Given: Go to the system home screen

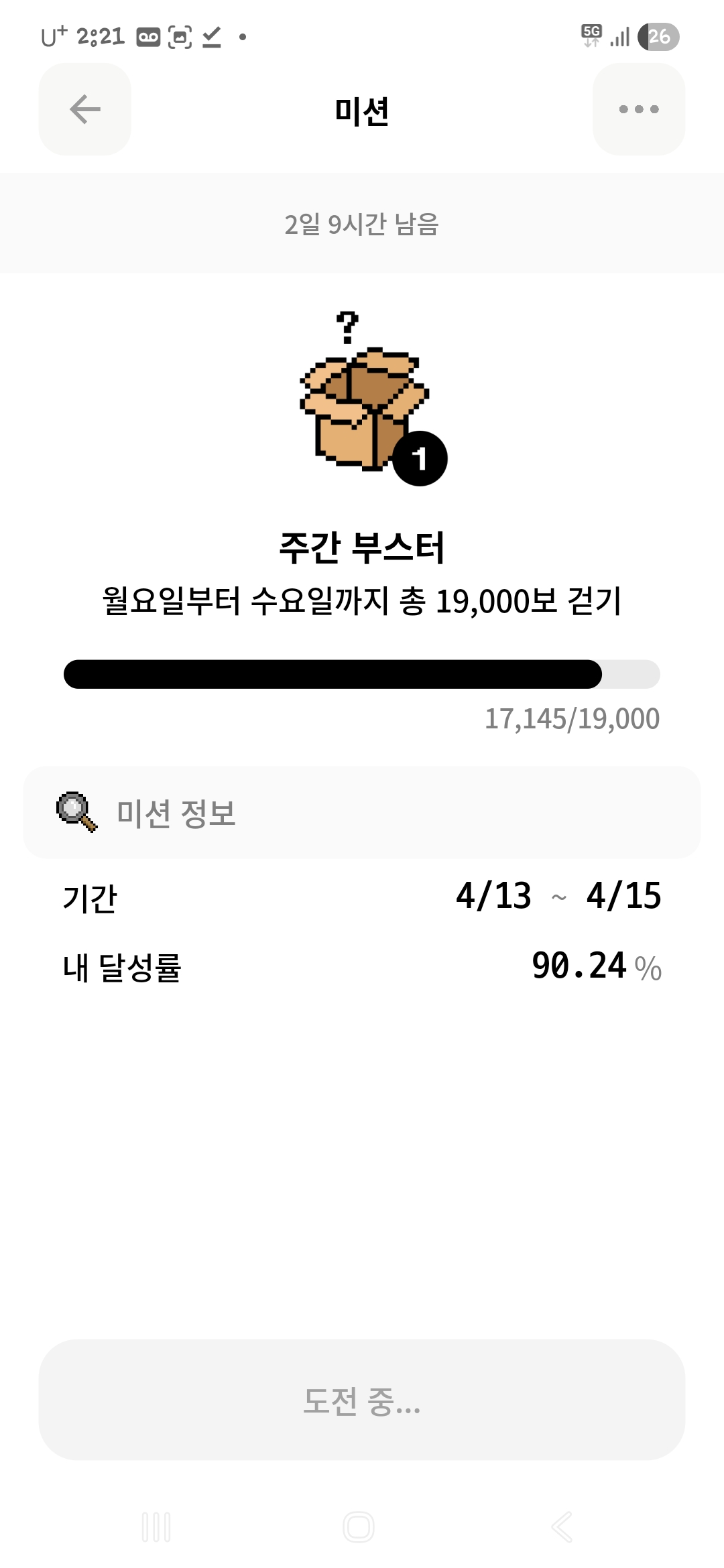Looking at the screenshot, I should (359, 1528).
